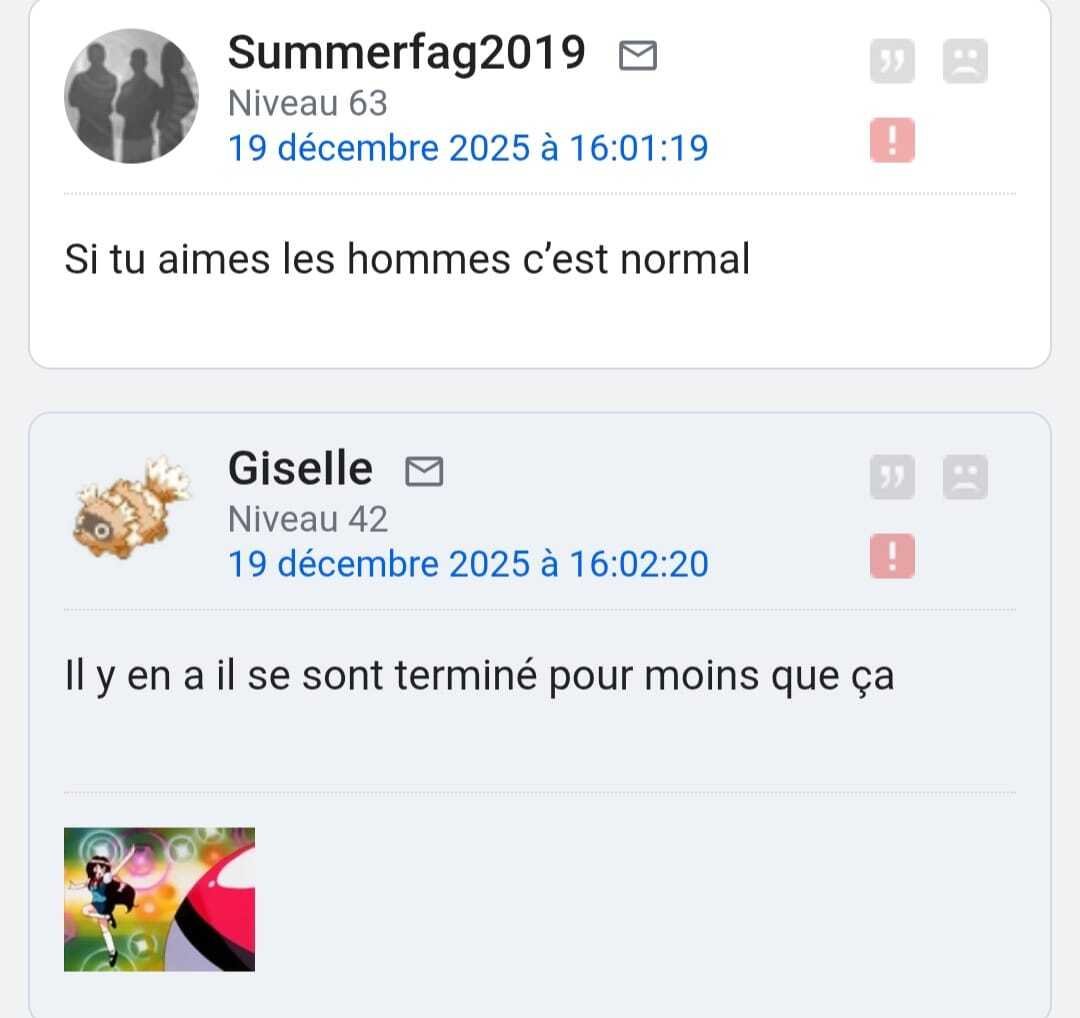This screenshot has width=1080, height=1018.
Task: Send private message to Giselle
Action: [424, 470]
